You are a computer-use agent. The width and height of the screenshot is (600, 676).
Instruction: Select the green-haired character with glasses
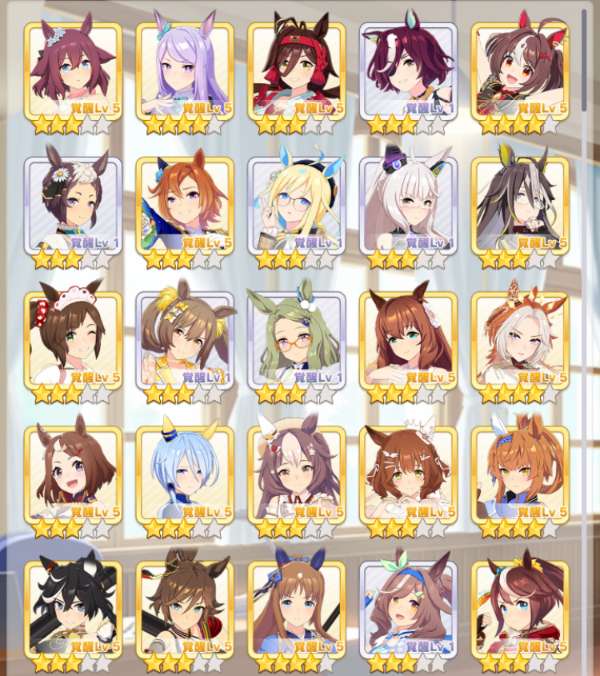point(297,340)
